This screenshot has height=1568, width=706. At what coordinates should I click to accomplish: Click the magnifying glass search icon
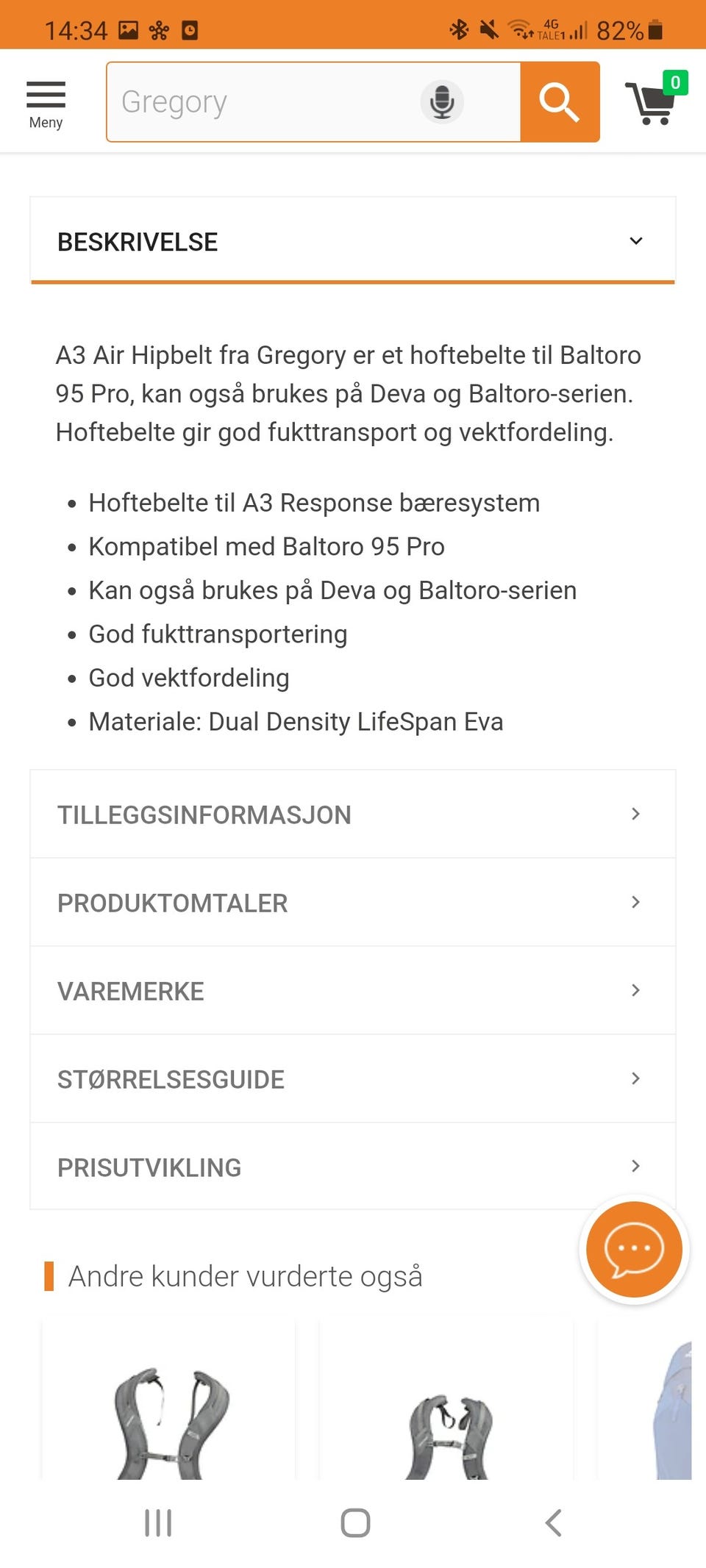[x=560, y=101]
